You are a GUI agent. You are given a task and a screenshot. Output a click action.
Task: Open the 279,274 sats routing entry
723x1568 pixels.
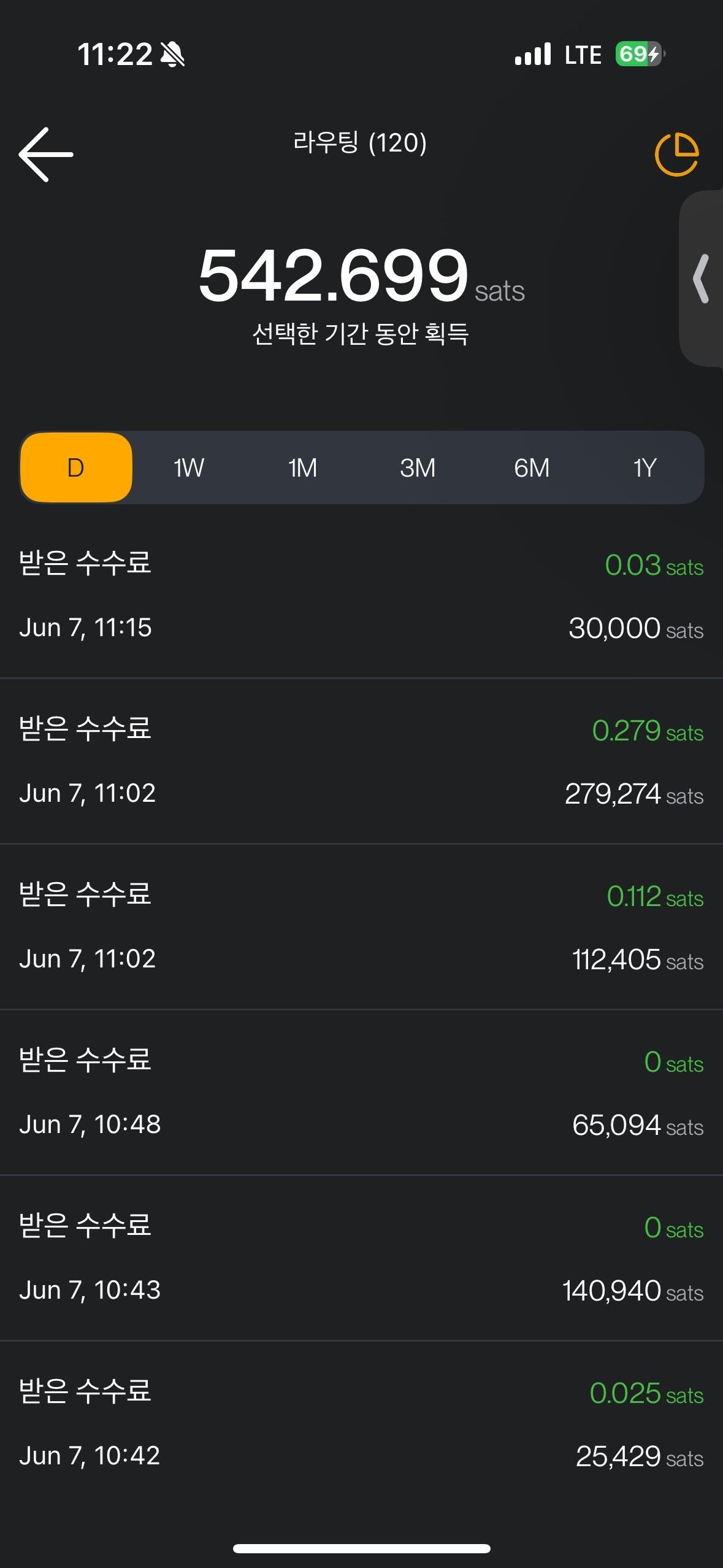361,761
